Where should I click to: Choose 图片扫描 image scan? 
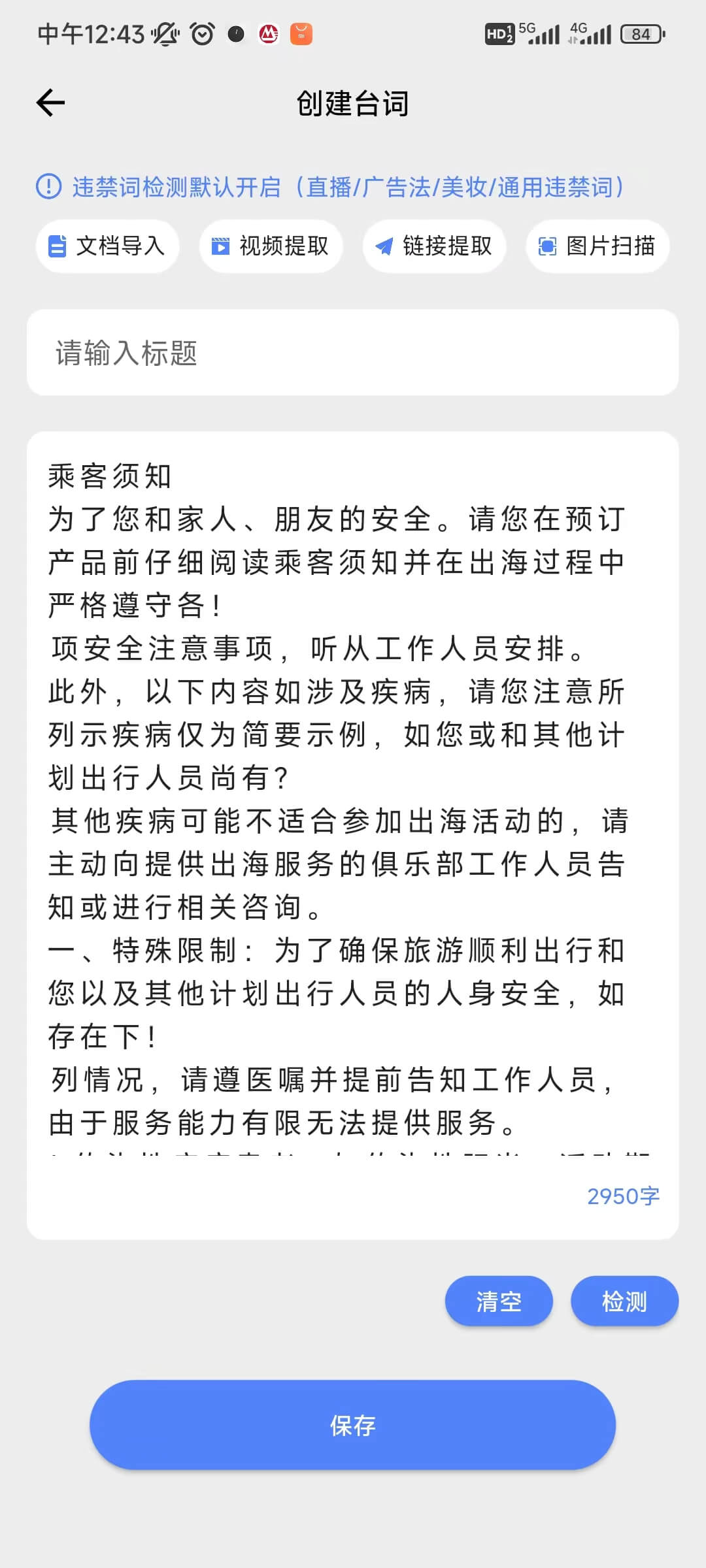pos(597,246)
